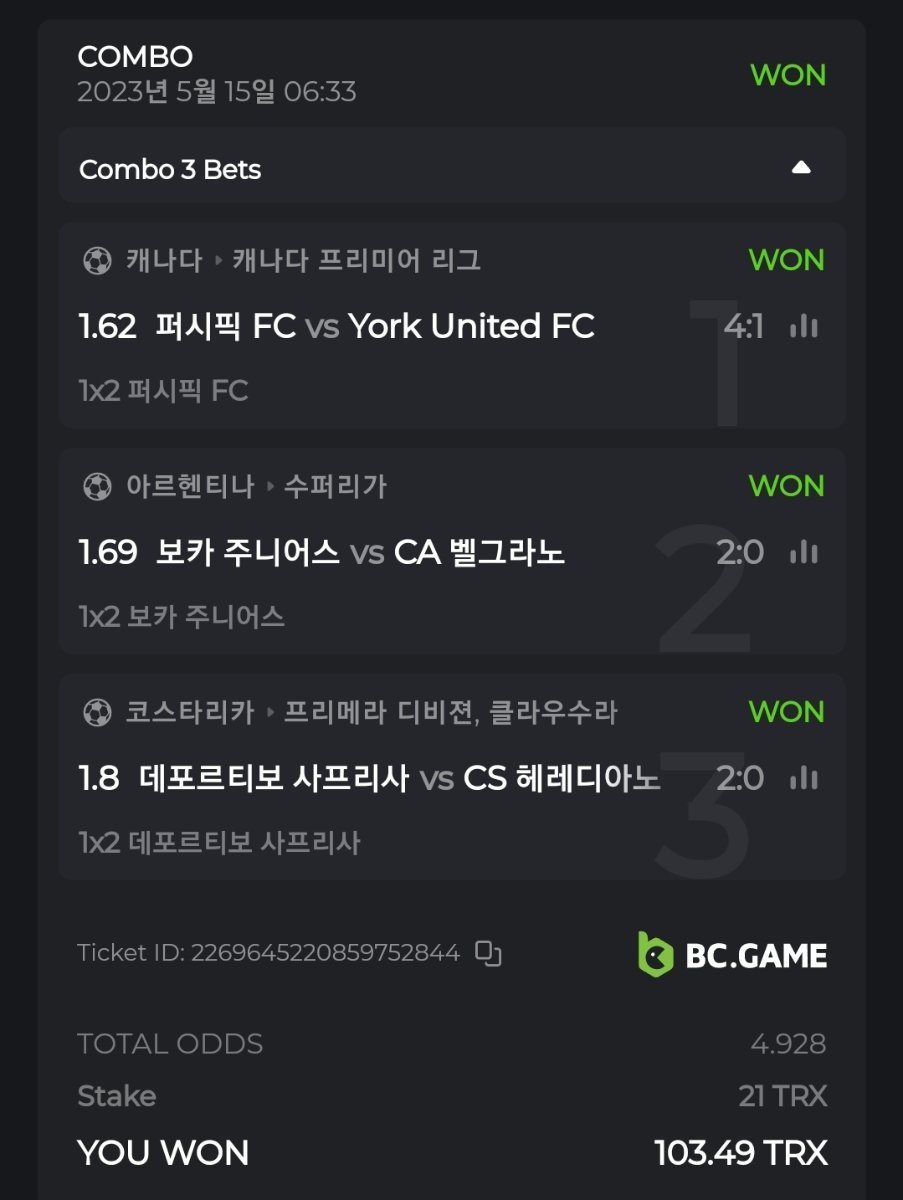Collapse the Combo 3 Bets section
The width and height of the screenshot is (903, 1200).
pyautogui.click(x=800, y=168)
